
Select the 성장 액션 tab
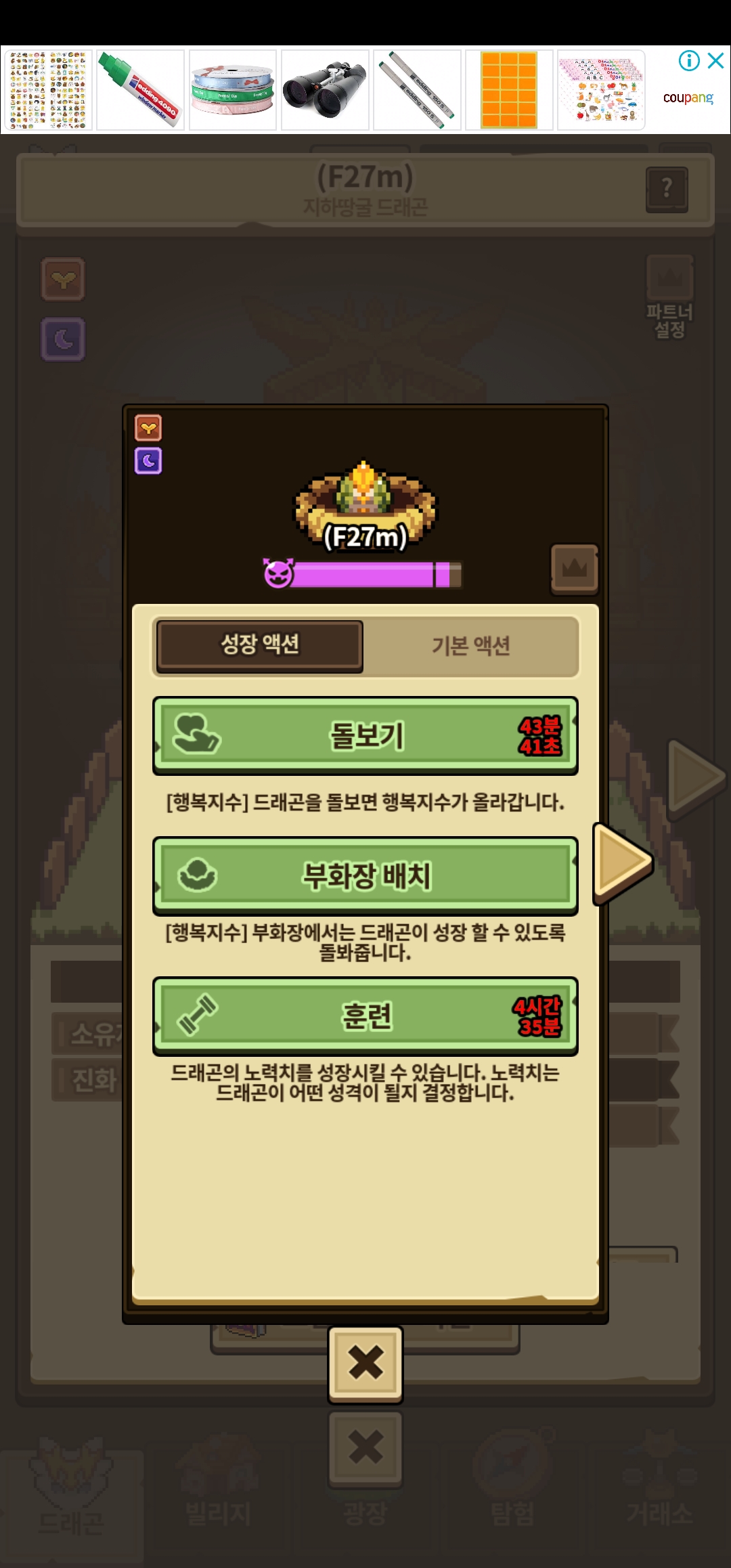point(260,645)
